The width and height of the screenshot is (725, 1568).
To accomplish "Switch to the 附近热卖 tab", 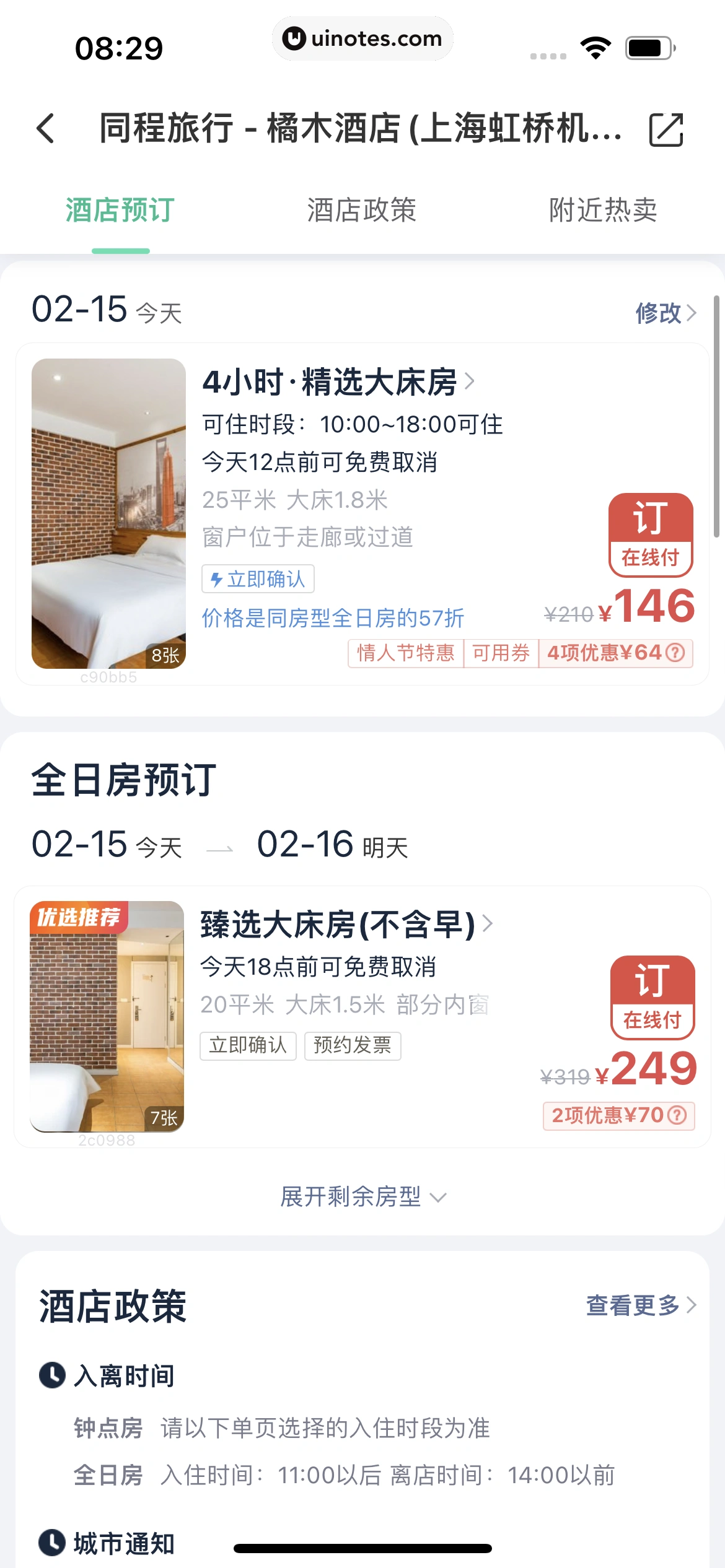I will 603,211.
